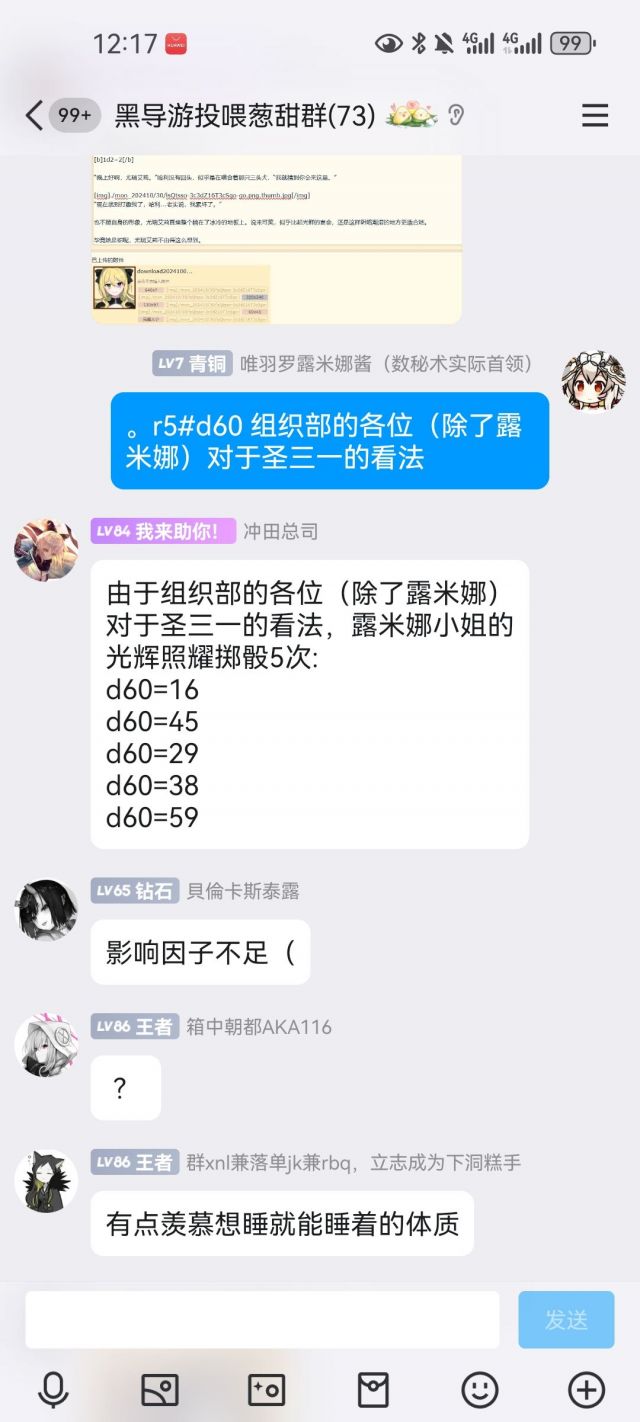Open avatar of the 想睡就能睡着 message sender
This screenshot has height=1422, width=640.
point(46,1182)
